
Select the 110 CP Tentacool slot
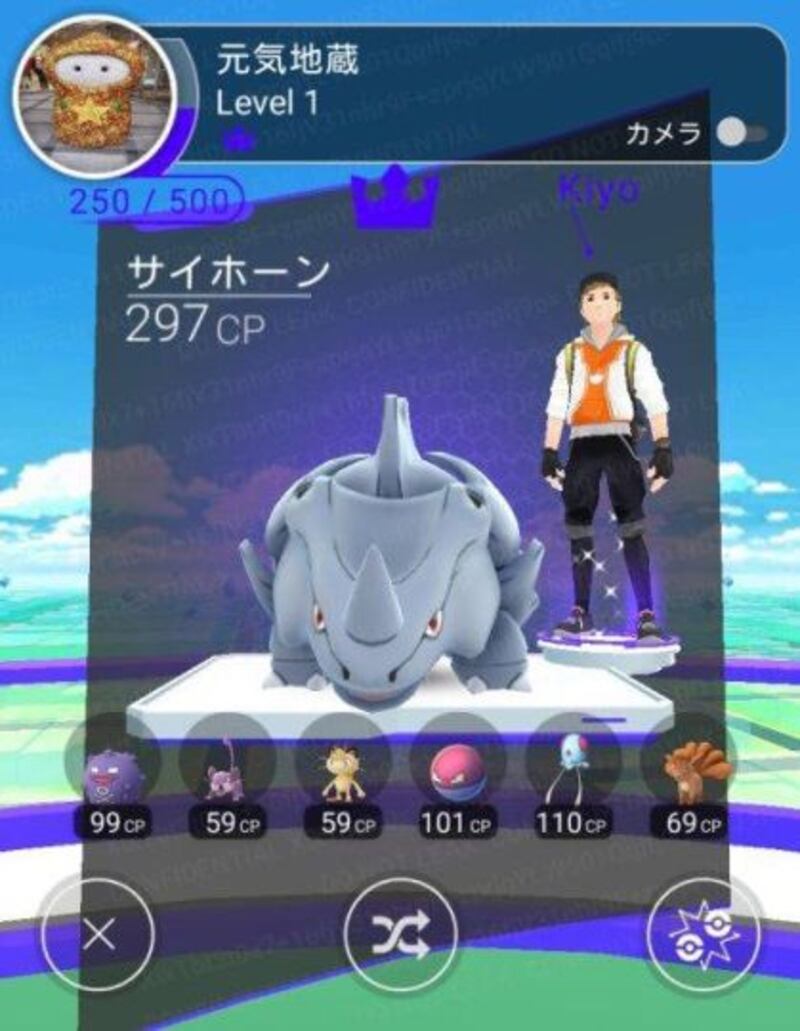[x=572, y=773]
